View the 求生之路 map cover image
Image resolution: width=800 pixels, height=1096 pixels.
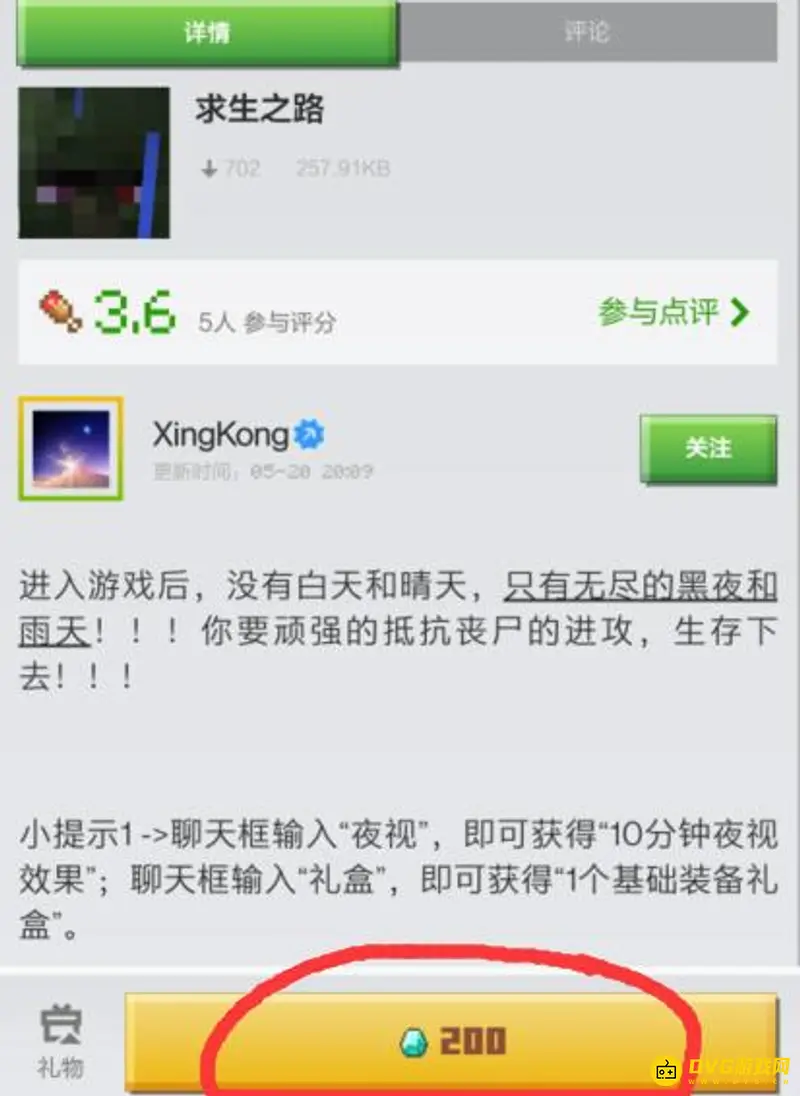pos(94,162)
